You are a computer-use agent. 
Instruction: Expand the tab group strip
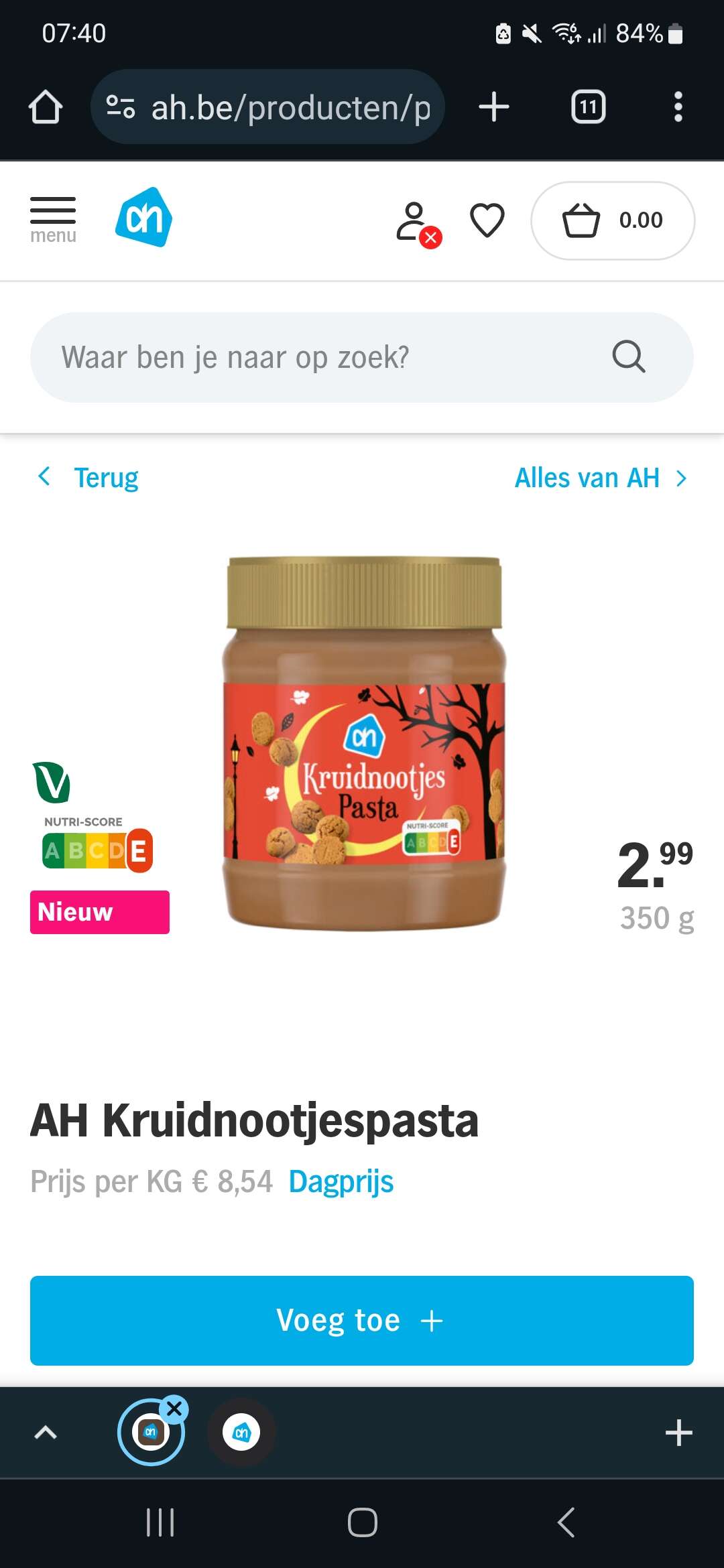pyautogui.click(x=46, y=1433)
